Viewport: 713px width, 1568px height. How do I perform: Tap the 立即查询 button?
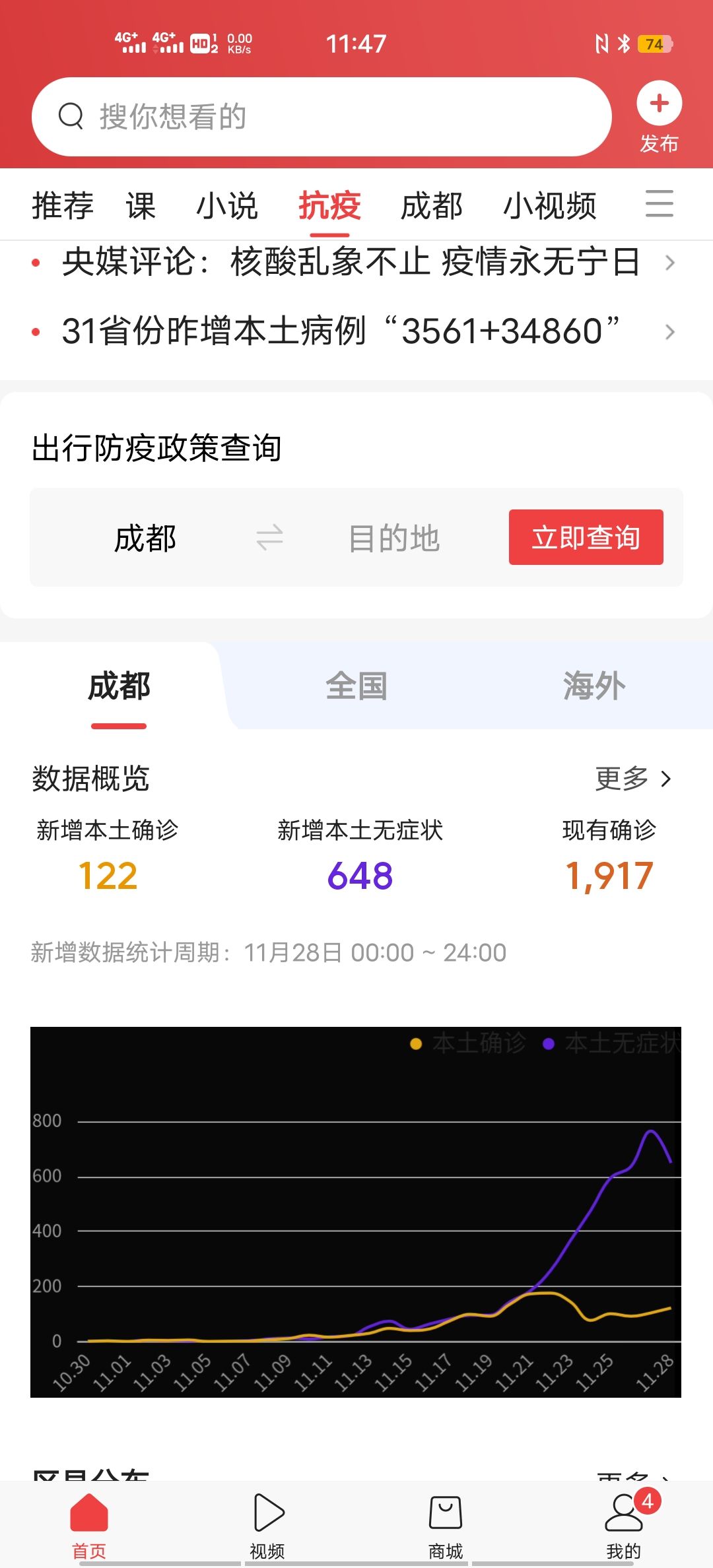586,537
